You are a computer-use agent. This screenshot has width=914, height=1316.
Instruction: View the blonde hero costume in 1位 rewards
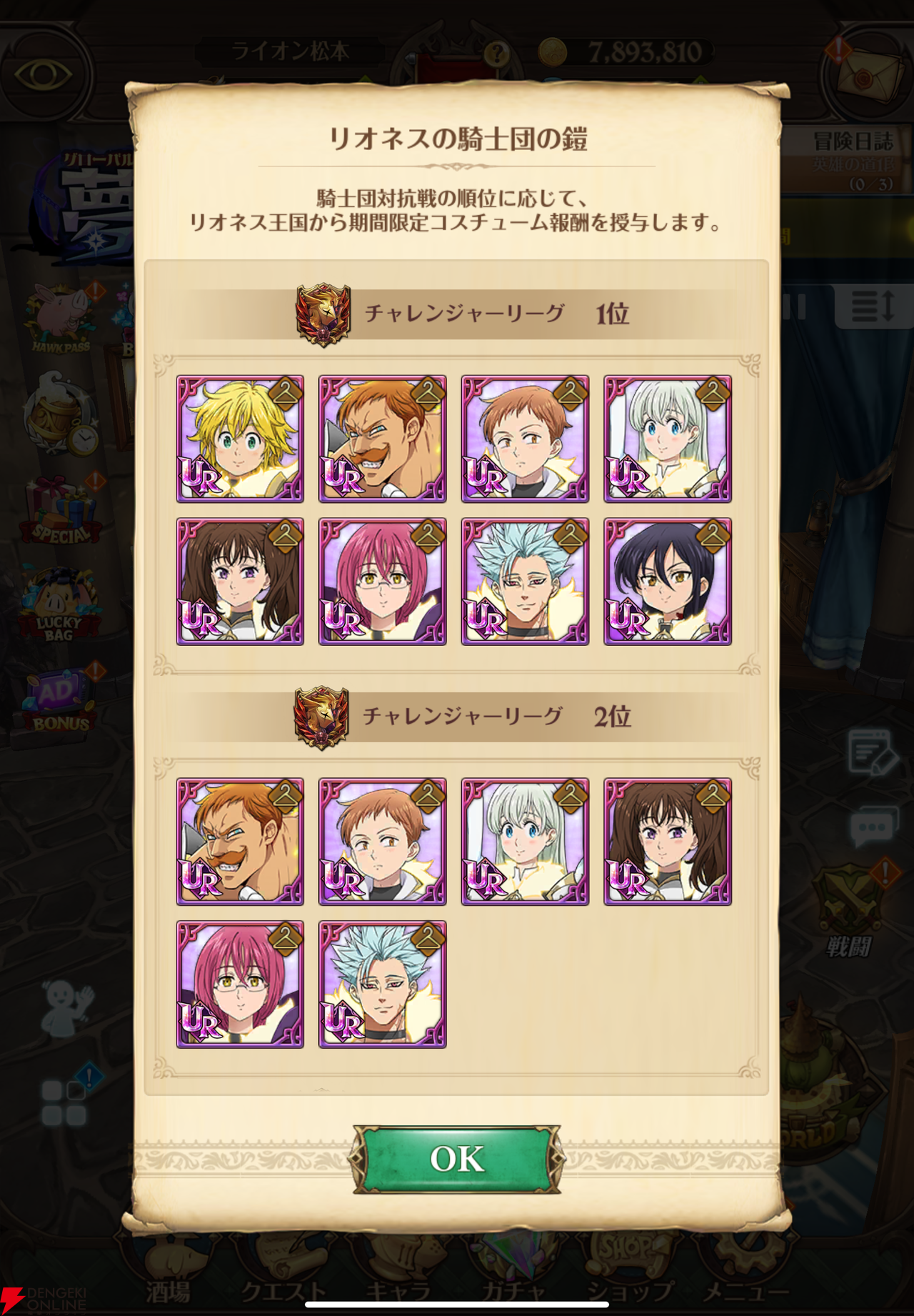(240, 439)
